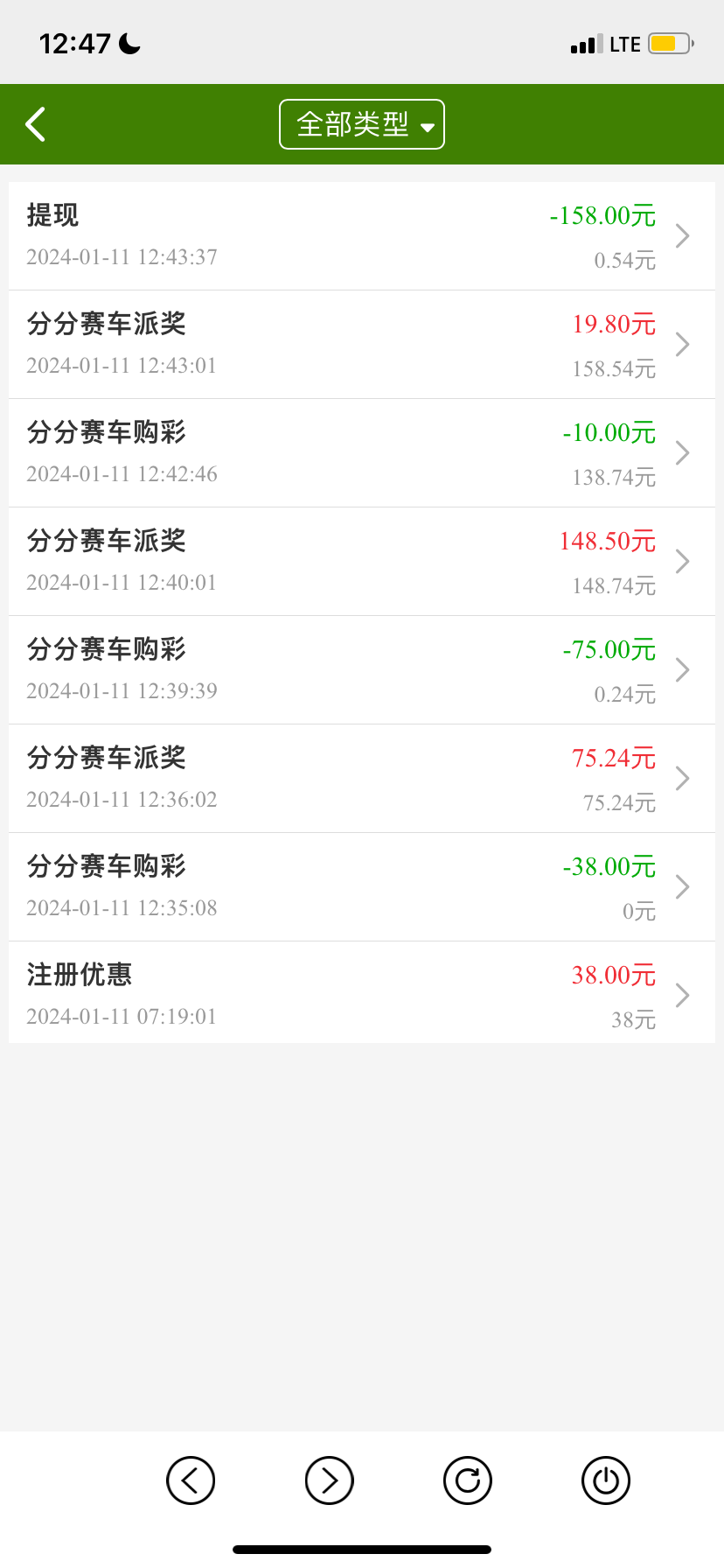Image resolution: width=724 pixels, height=1568 pixels.
Task: Reload the page with the refresh icon
Action: pos(468,1480)
